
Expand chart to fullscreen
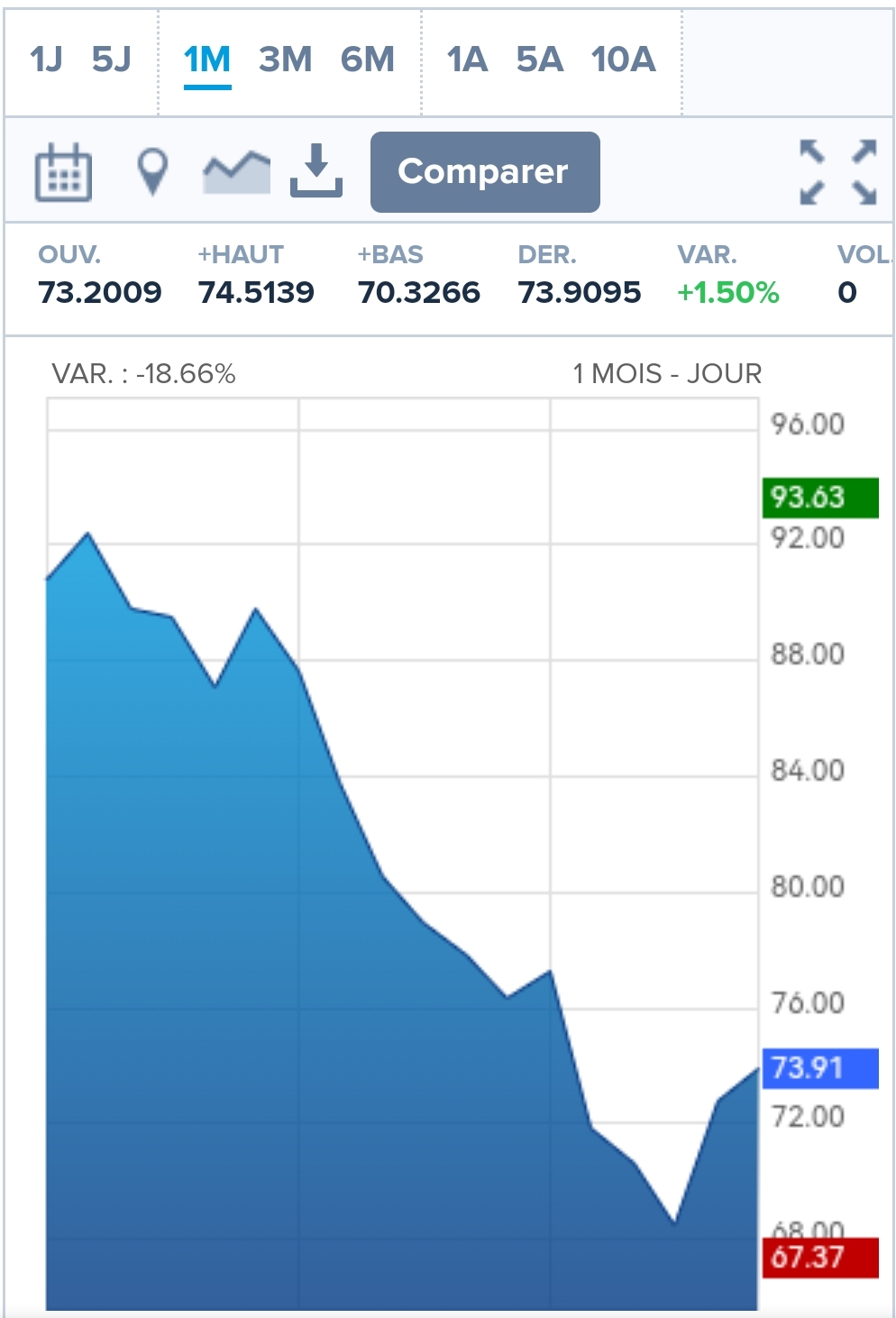click(x=838, y=171)
